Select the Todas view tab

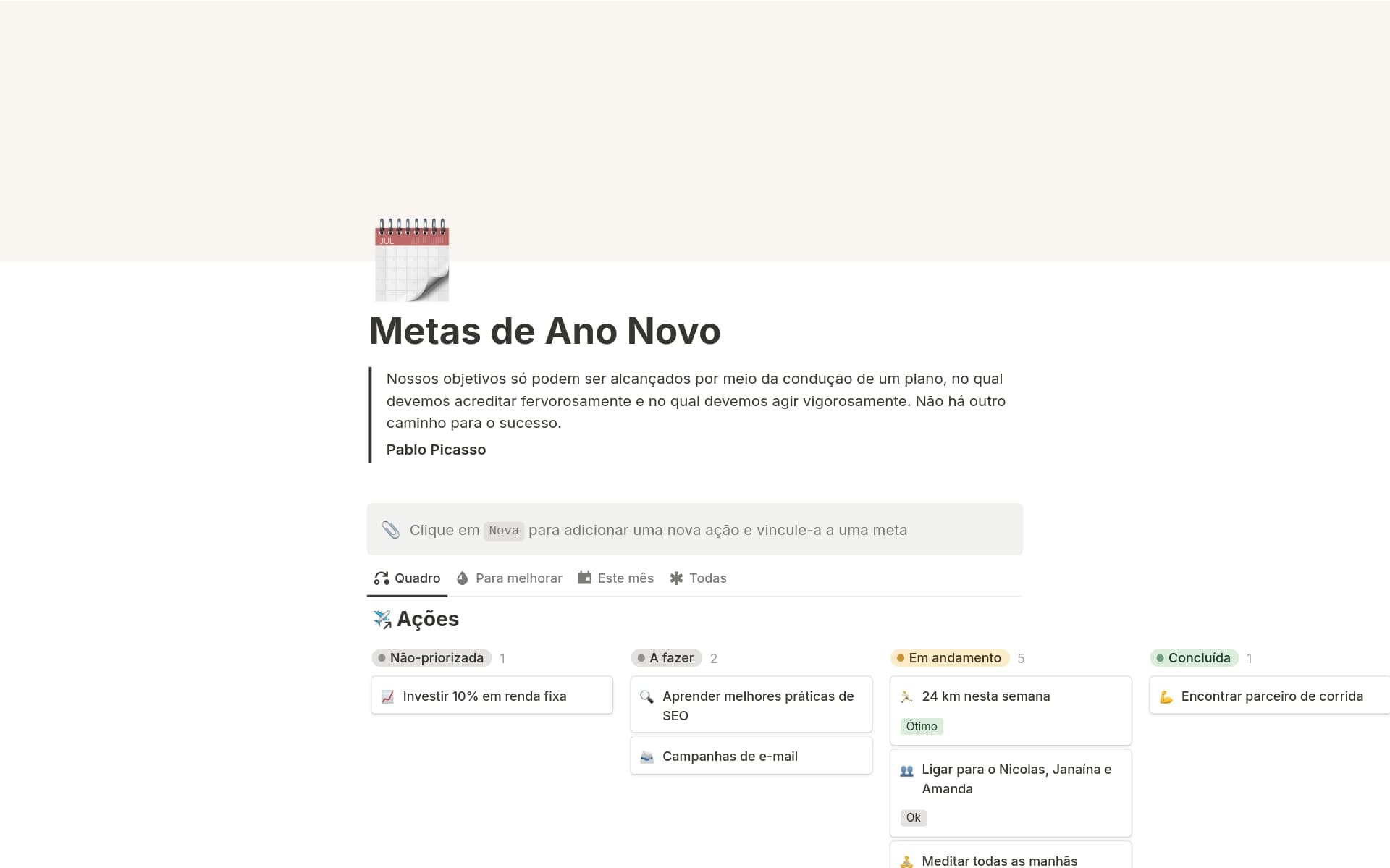coord(699,578)
